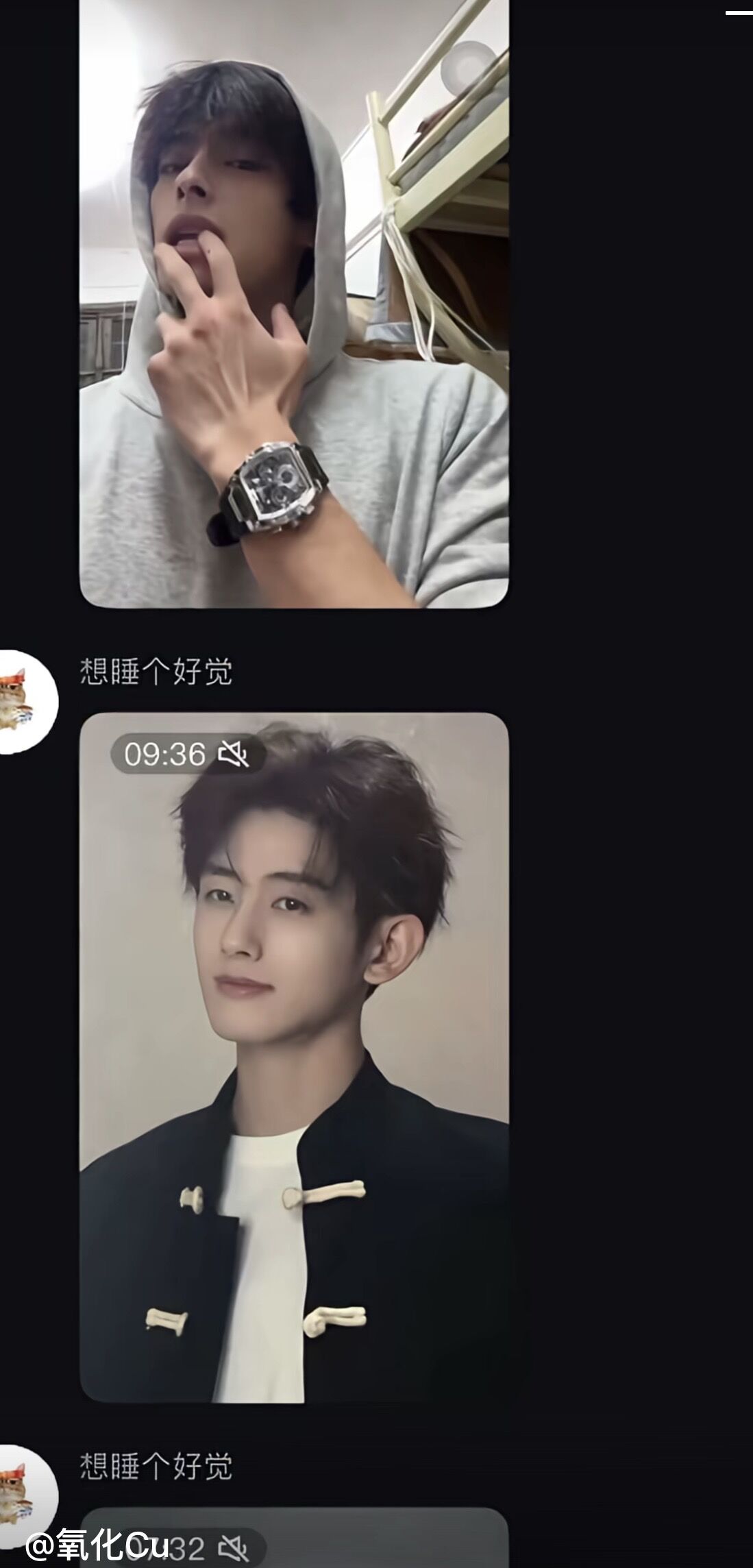Open the partially visible video at the bottom
The width and height of the screenshot is (753, 1568).
click(295, 1539)
